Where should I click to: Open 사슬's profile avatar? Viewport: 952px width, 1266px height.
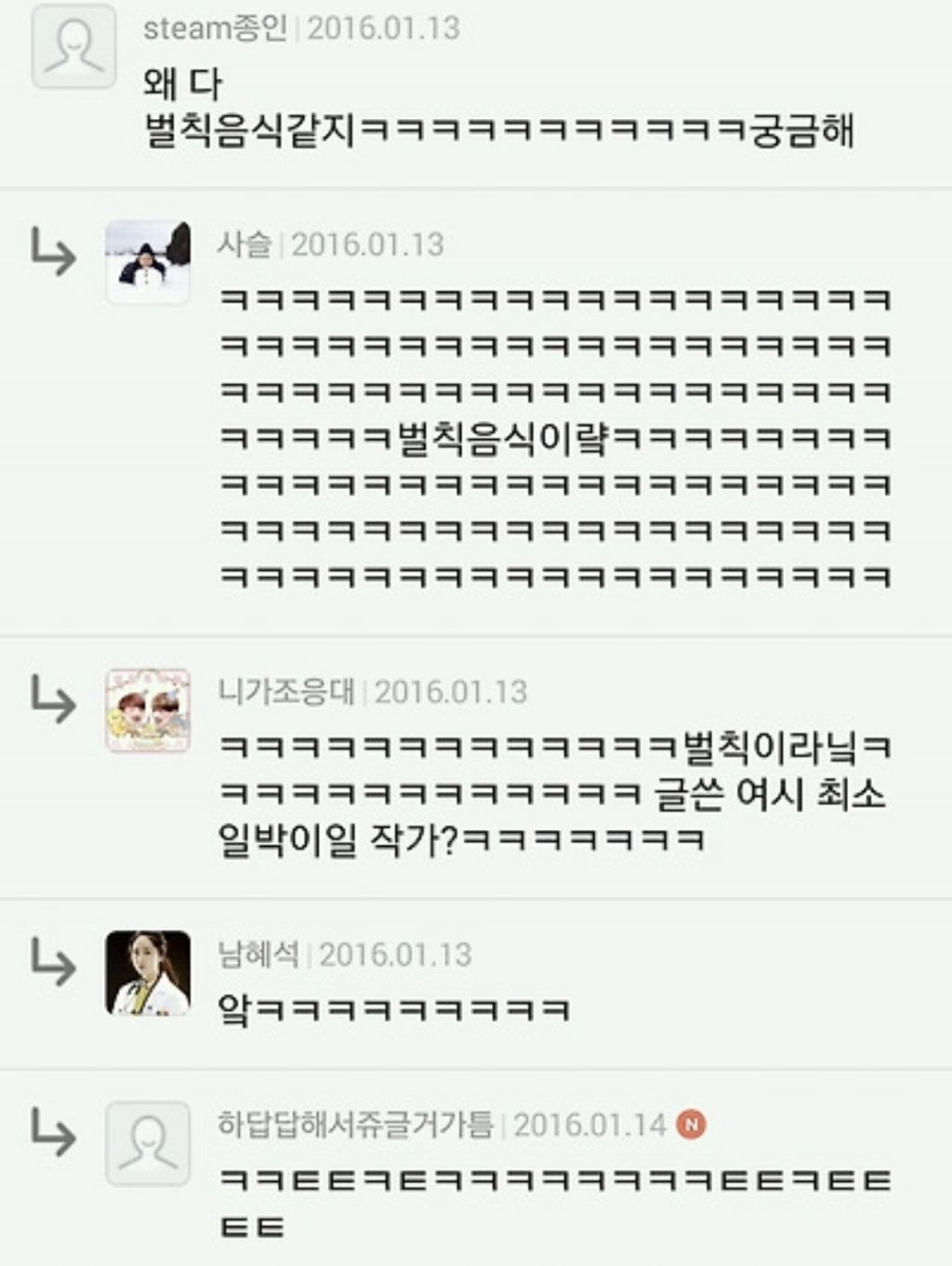tap(148, 263)
